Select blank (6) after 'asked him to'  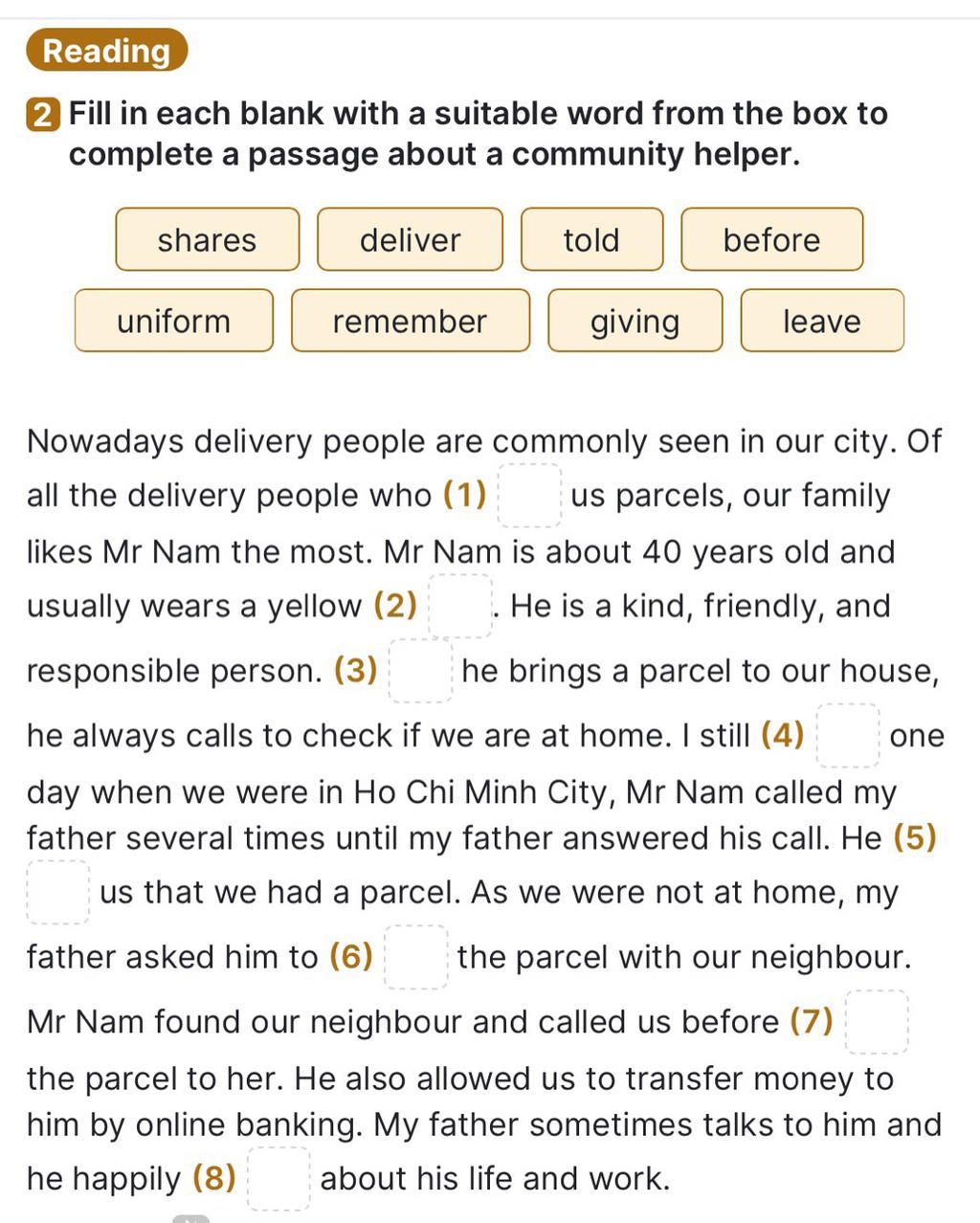[x=415, y=957]
